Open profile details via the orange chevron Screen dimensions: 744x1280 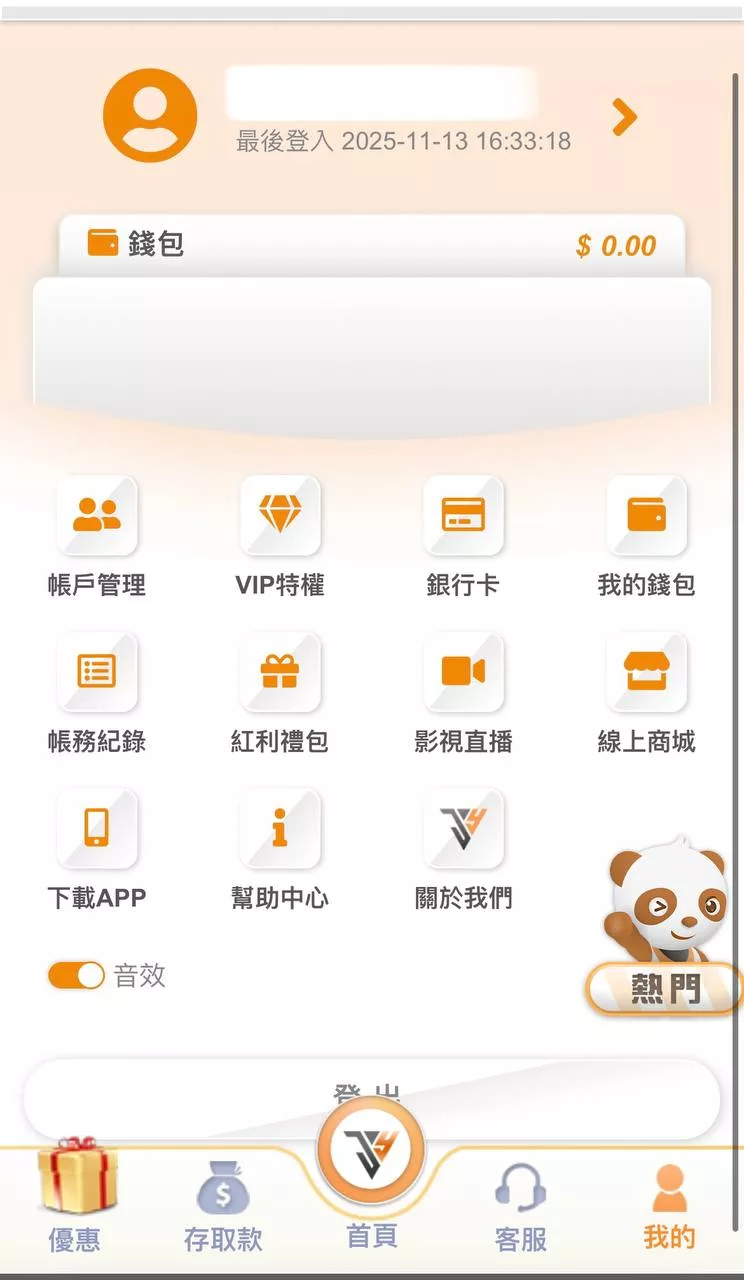[624, 117]
